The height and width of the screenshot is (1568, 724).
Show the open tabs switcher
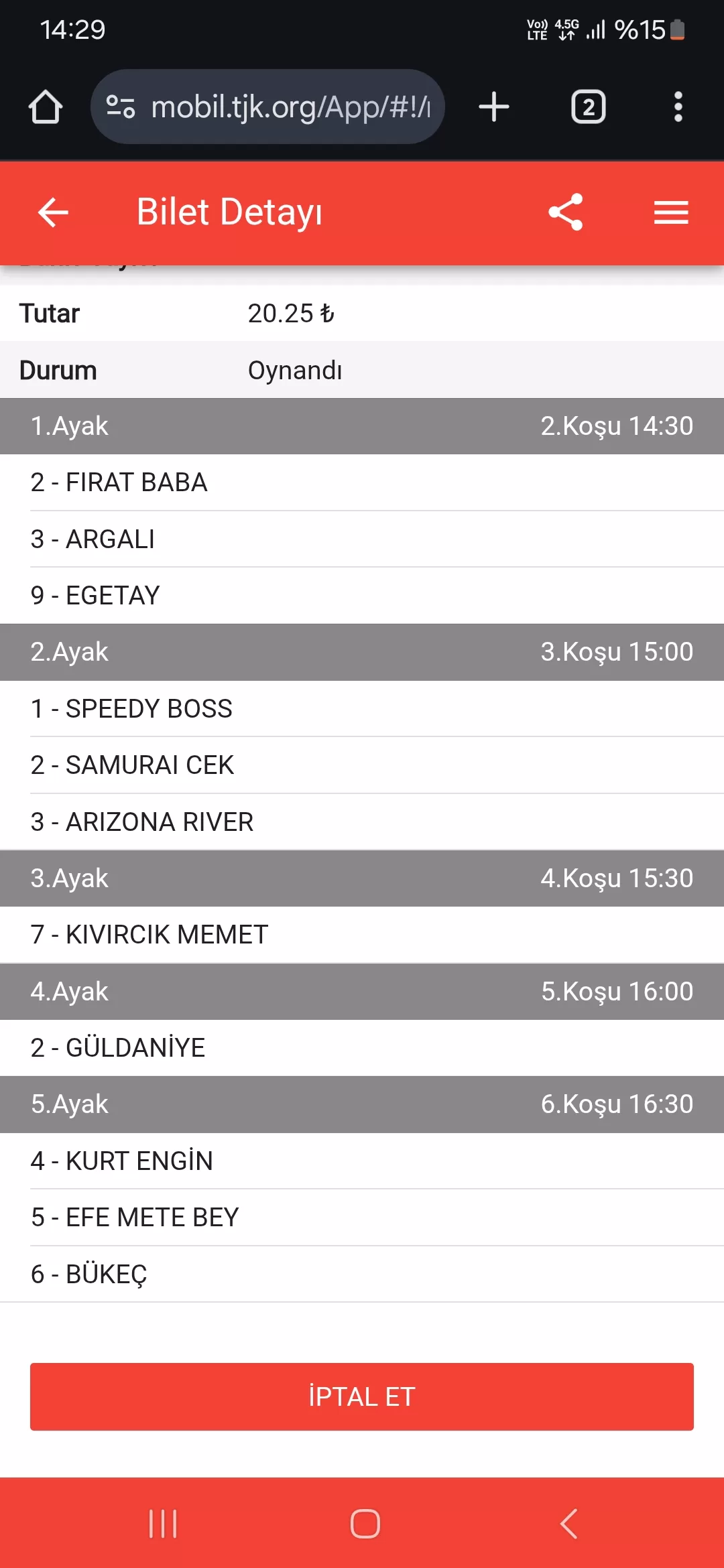point(588,107)
